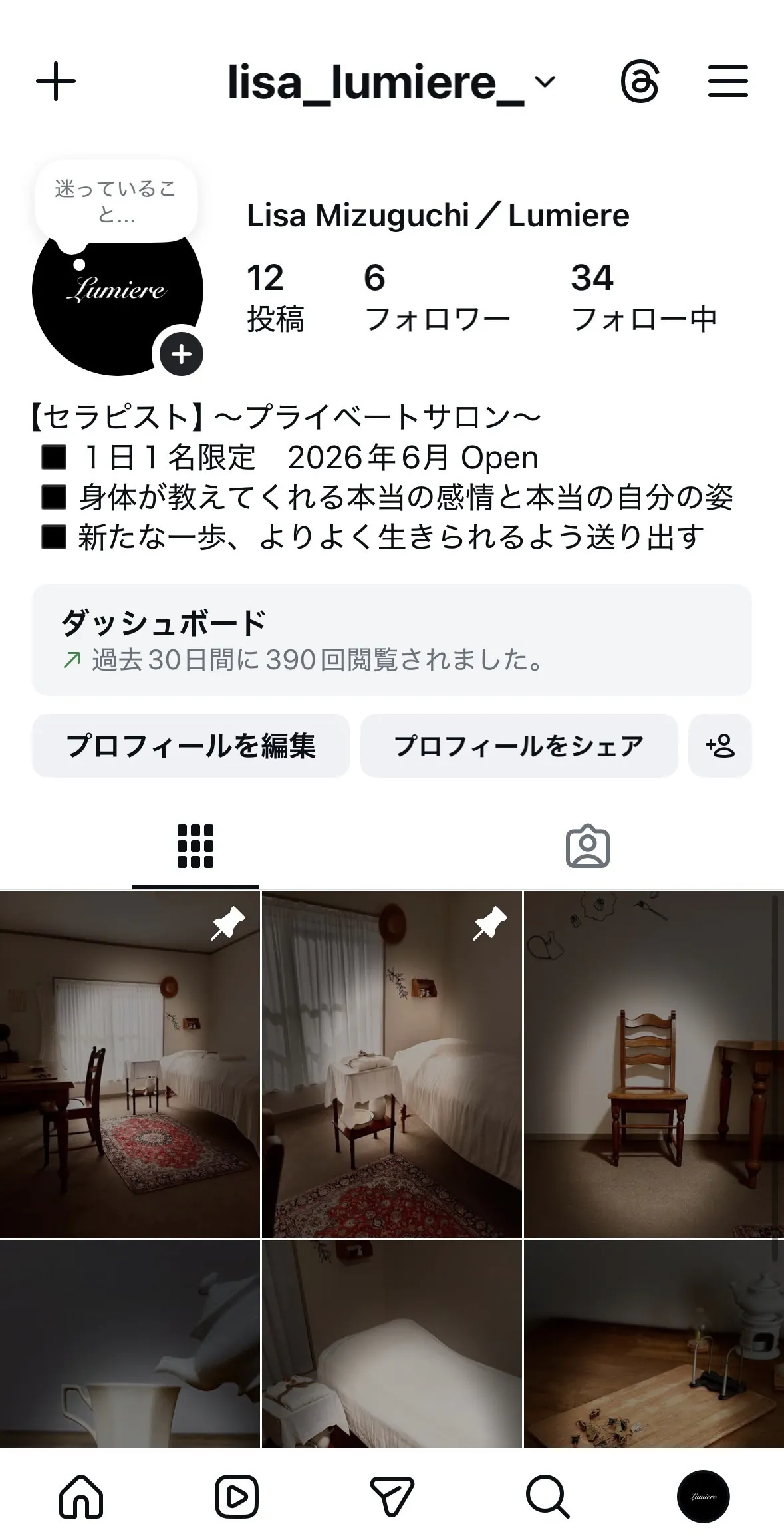Open the discover people icon button
The width and height of the screenshot is (784, 1536).
(x=720, y=746)
